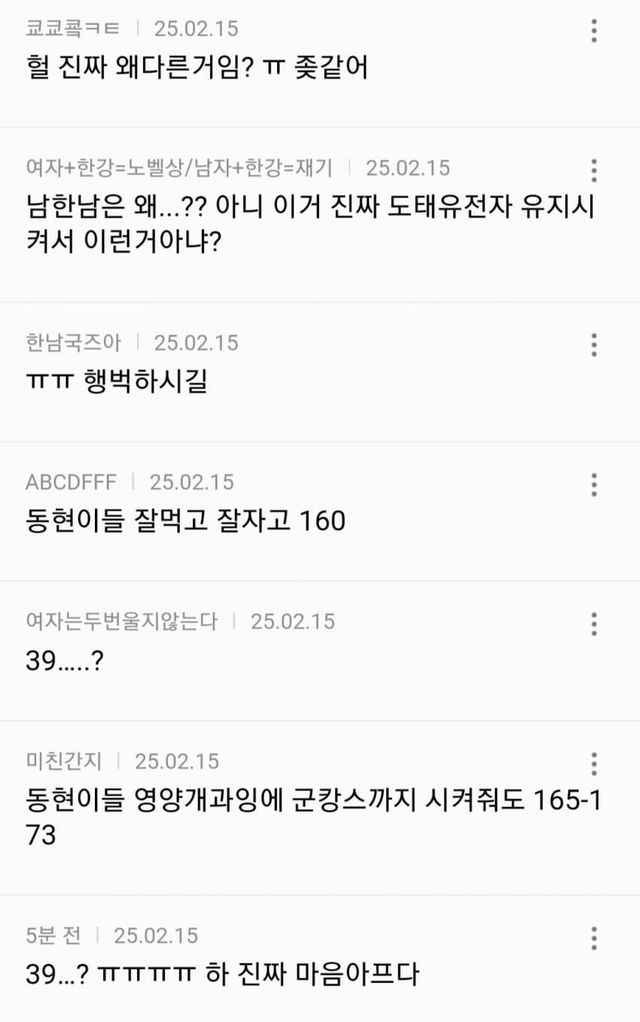Image resolution: width=640 pixels, height=1022 pixels.
Task: Expand the overflow menu for 여자는두번울지않는다's comment
Action: tap(594, 623)
